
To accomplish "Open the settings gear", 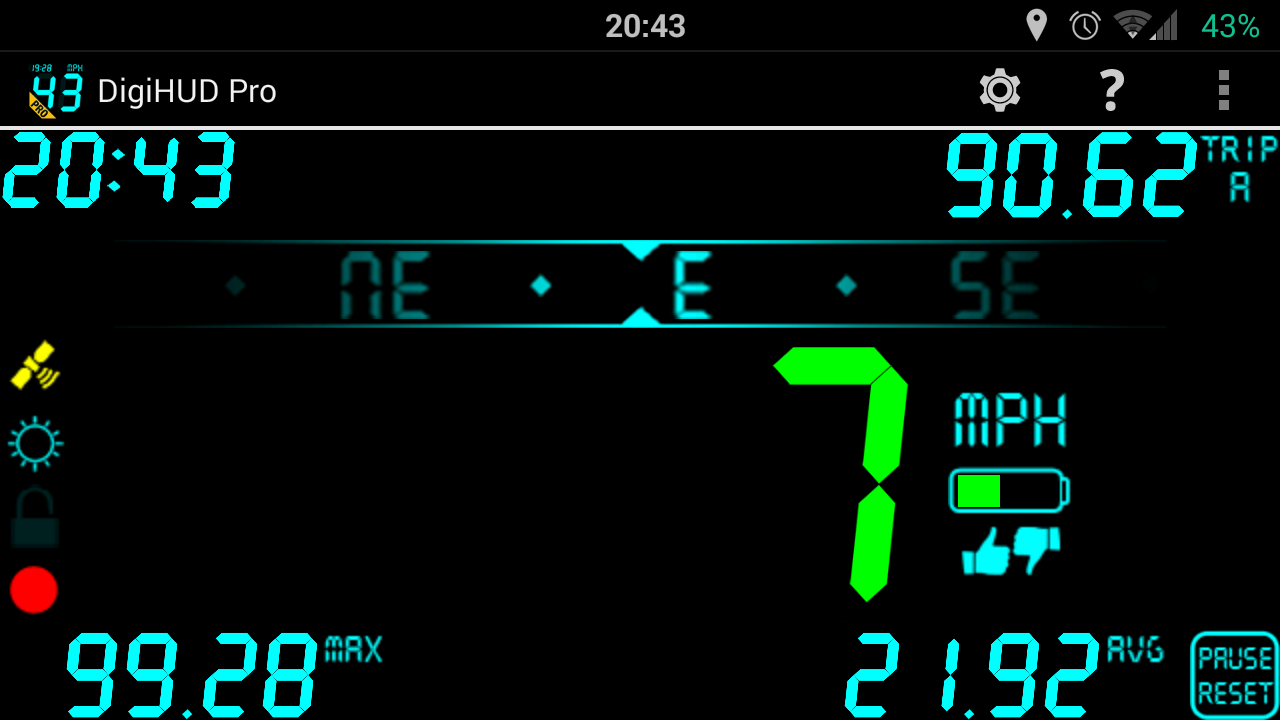I will [999, 91].
